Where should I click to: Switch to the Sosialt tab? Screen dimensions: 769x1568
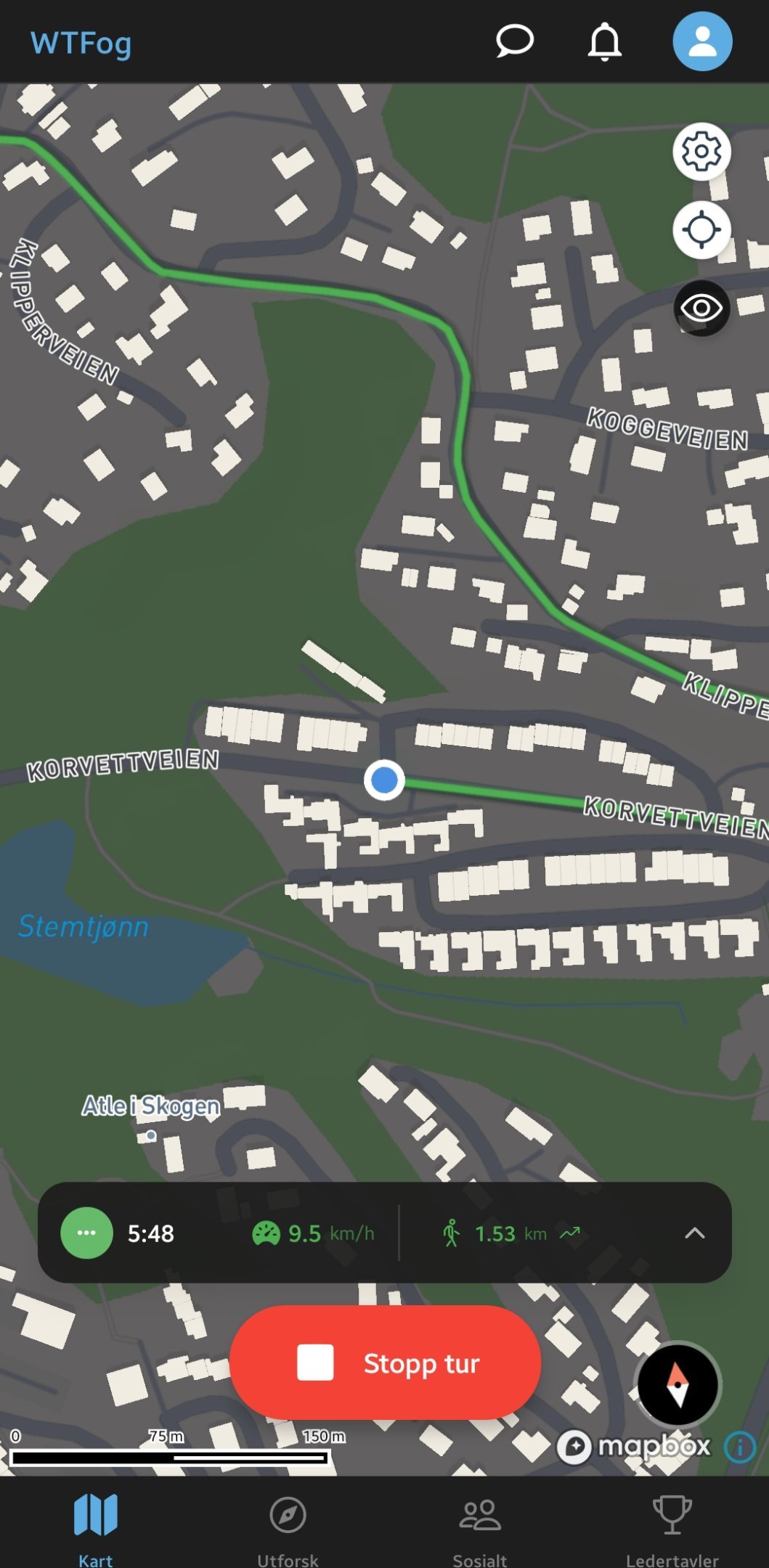(479, 1524)
